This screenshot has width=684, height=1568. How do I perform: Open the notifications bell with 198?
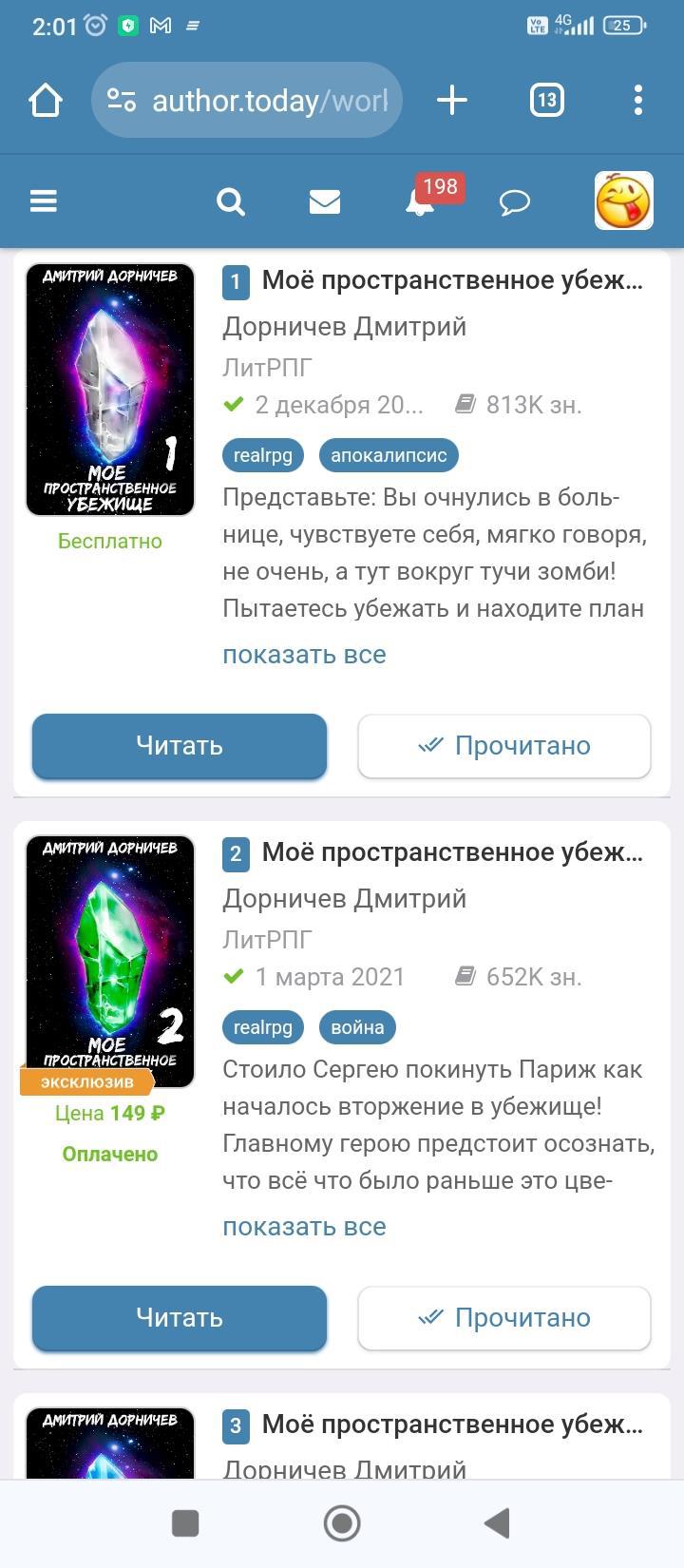coord(420,201)
